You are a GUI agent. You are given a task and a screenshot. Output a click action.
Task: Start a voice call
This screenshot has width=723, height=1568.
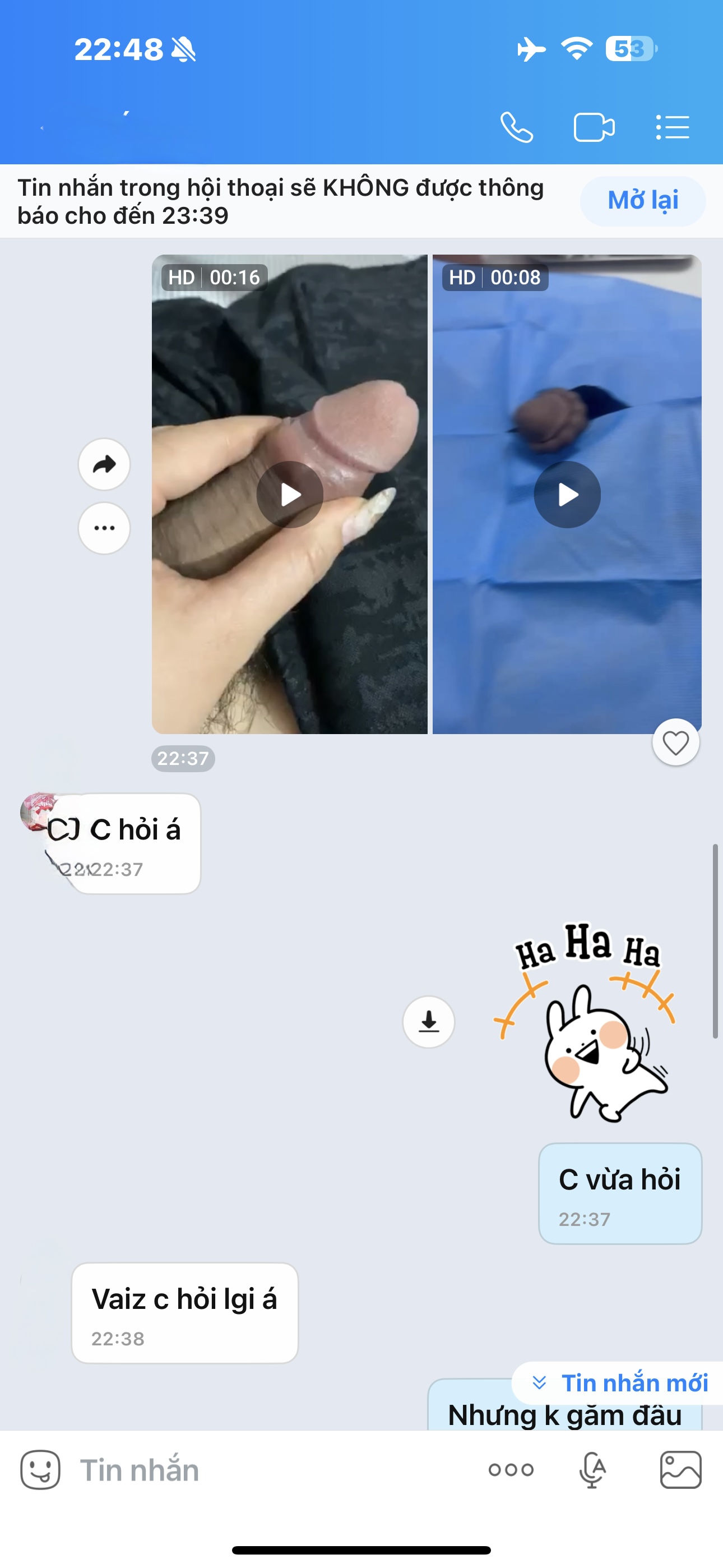coord(516,127)
